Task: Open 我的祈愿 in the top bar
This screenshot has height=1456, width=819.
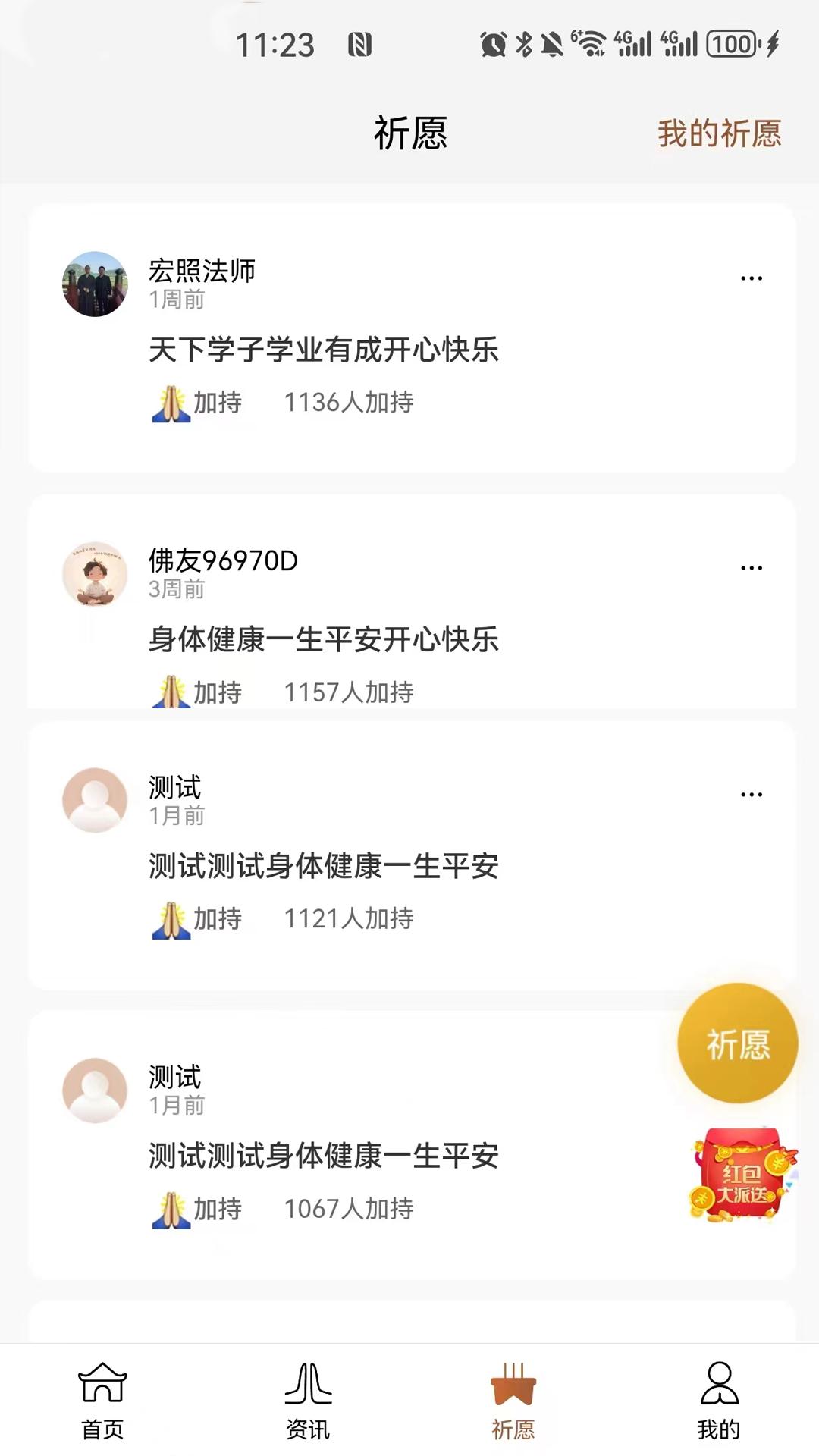Action: [x=719, y=133]
